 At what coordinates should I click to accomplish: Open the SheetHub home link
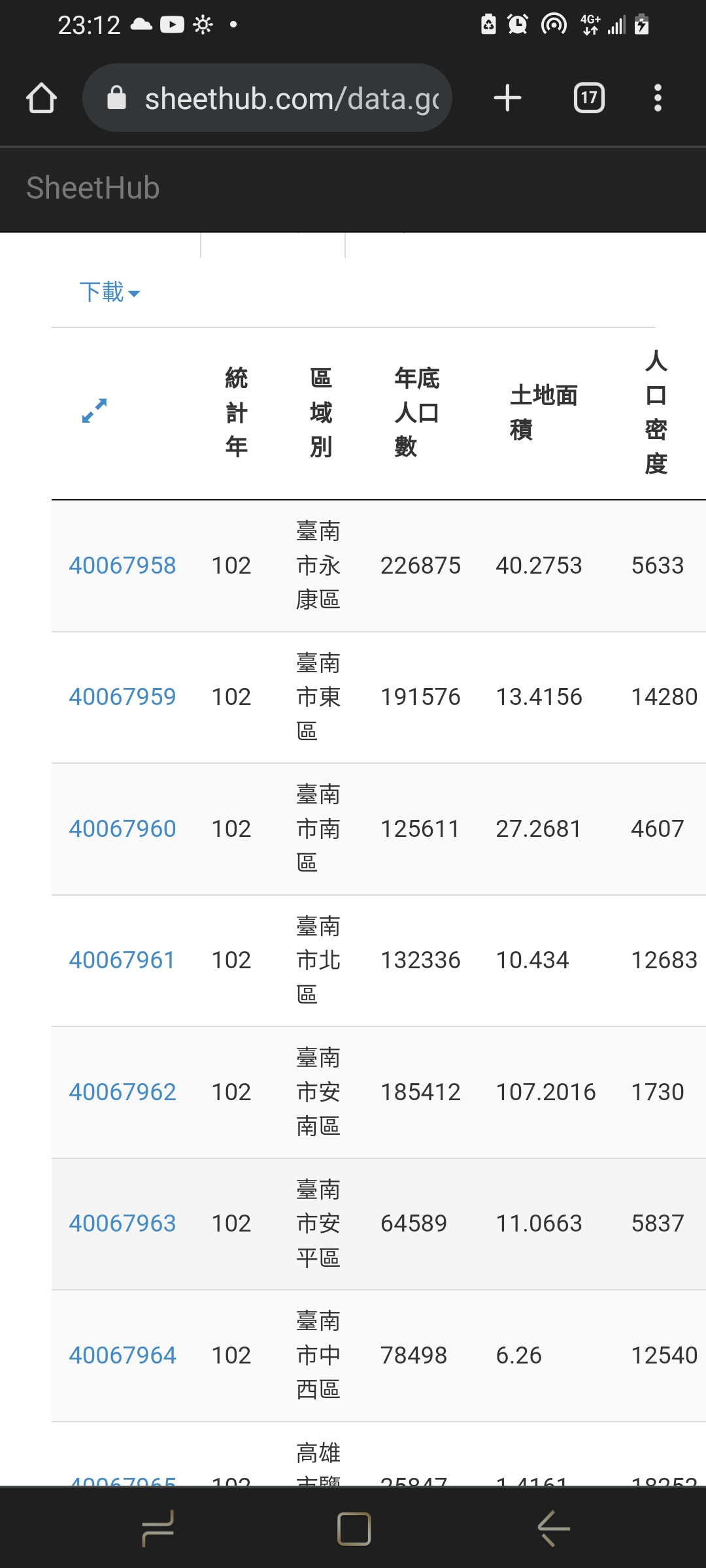(93, 188)
